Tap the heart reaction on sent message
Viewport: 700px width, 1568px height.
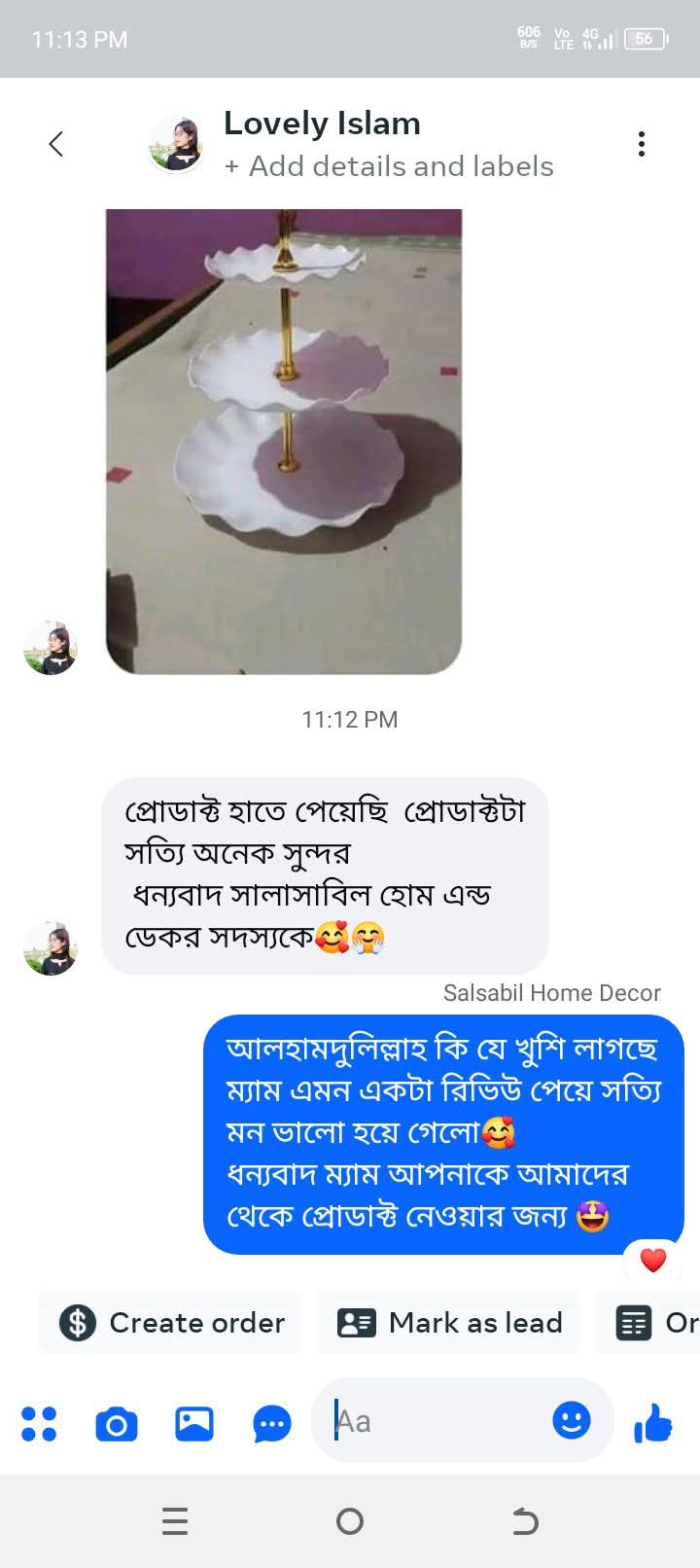click(x=653, y=1261)
